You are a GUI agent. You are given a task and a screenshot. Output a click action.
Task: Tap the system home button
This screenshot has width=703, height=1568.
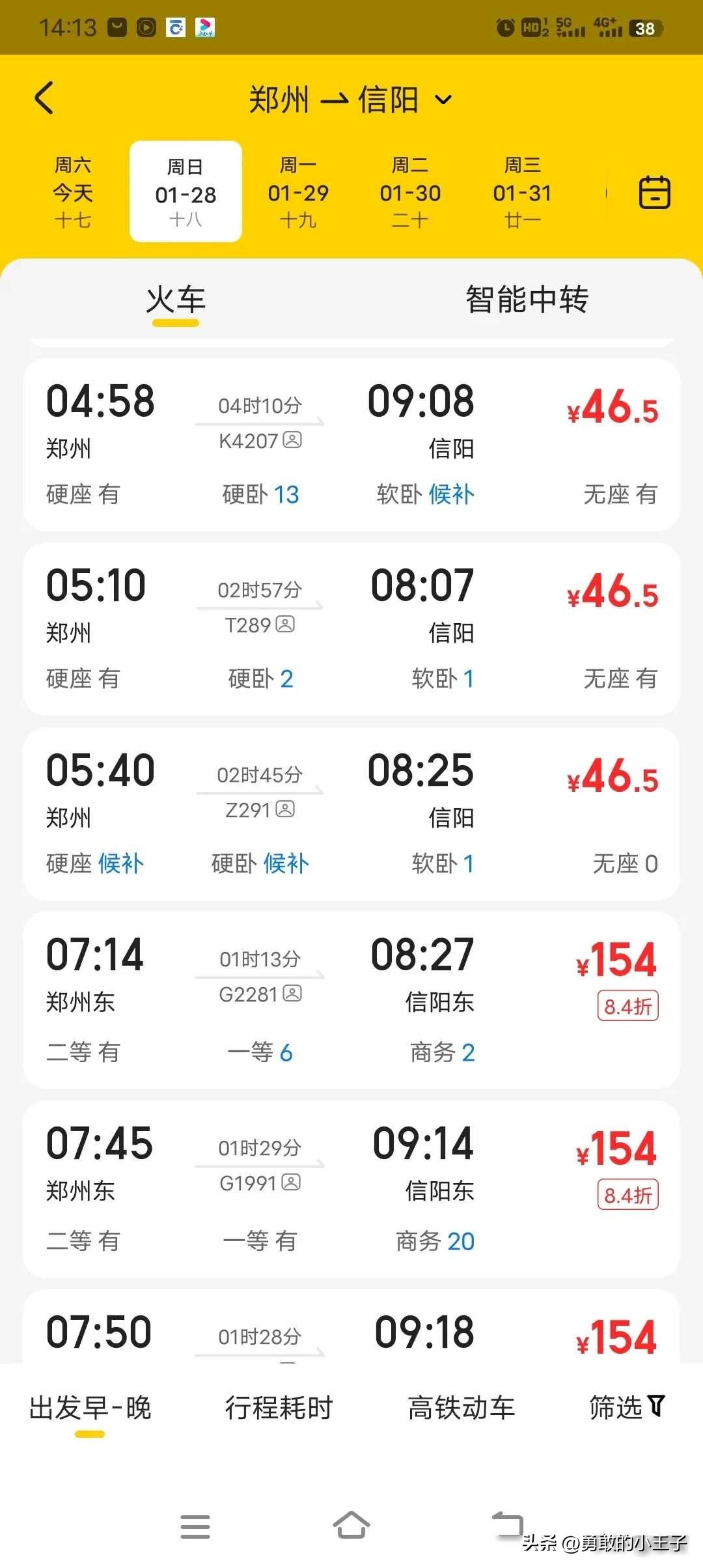coord(351,1526)
